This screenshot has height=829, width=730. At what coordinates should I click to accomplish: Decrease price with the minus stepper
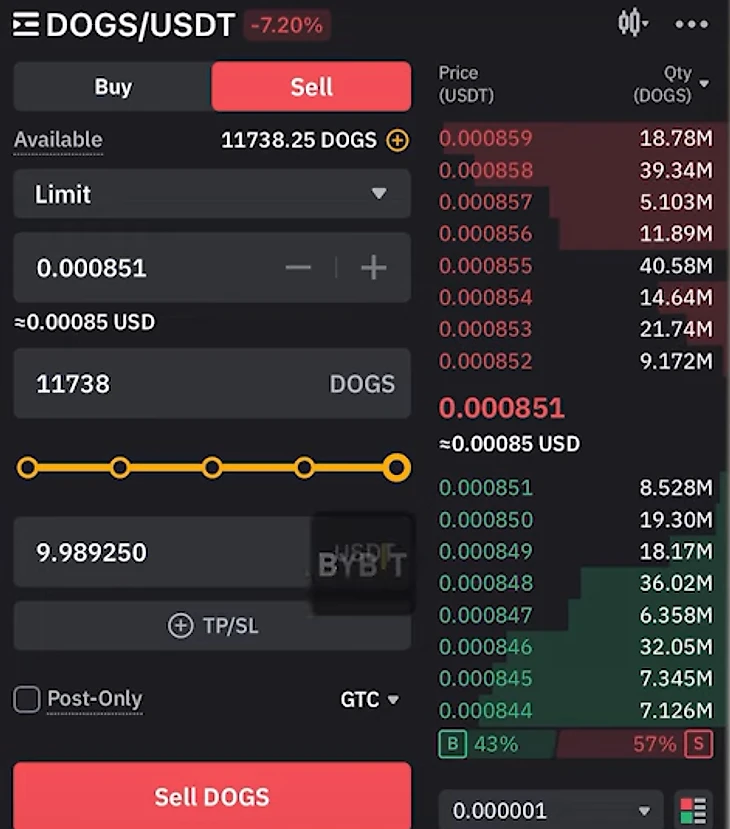[x=298, y=268]
